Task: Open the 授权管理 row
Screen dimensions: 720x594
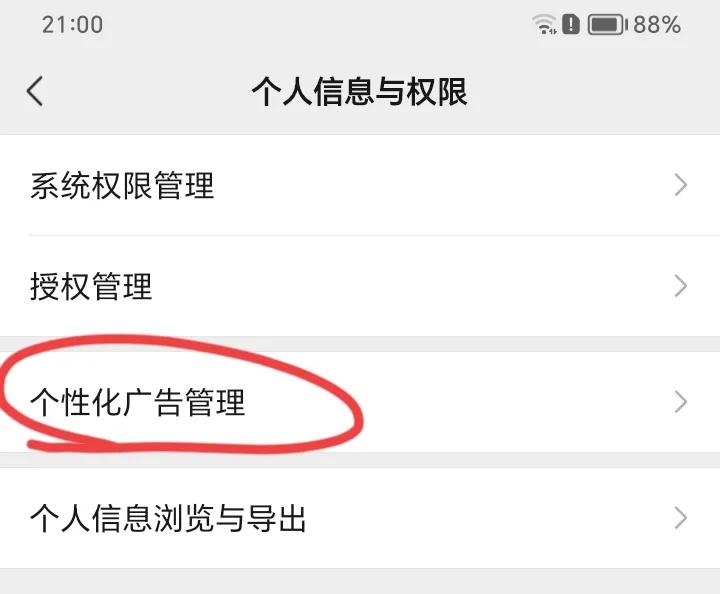Action: tap(360, 286)
